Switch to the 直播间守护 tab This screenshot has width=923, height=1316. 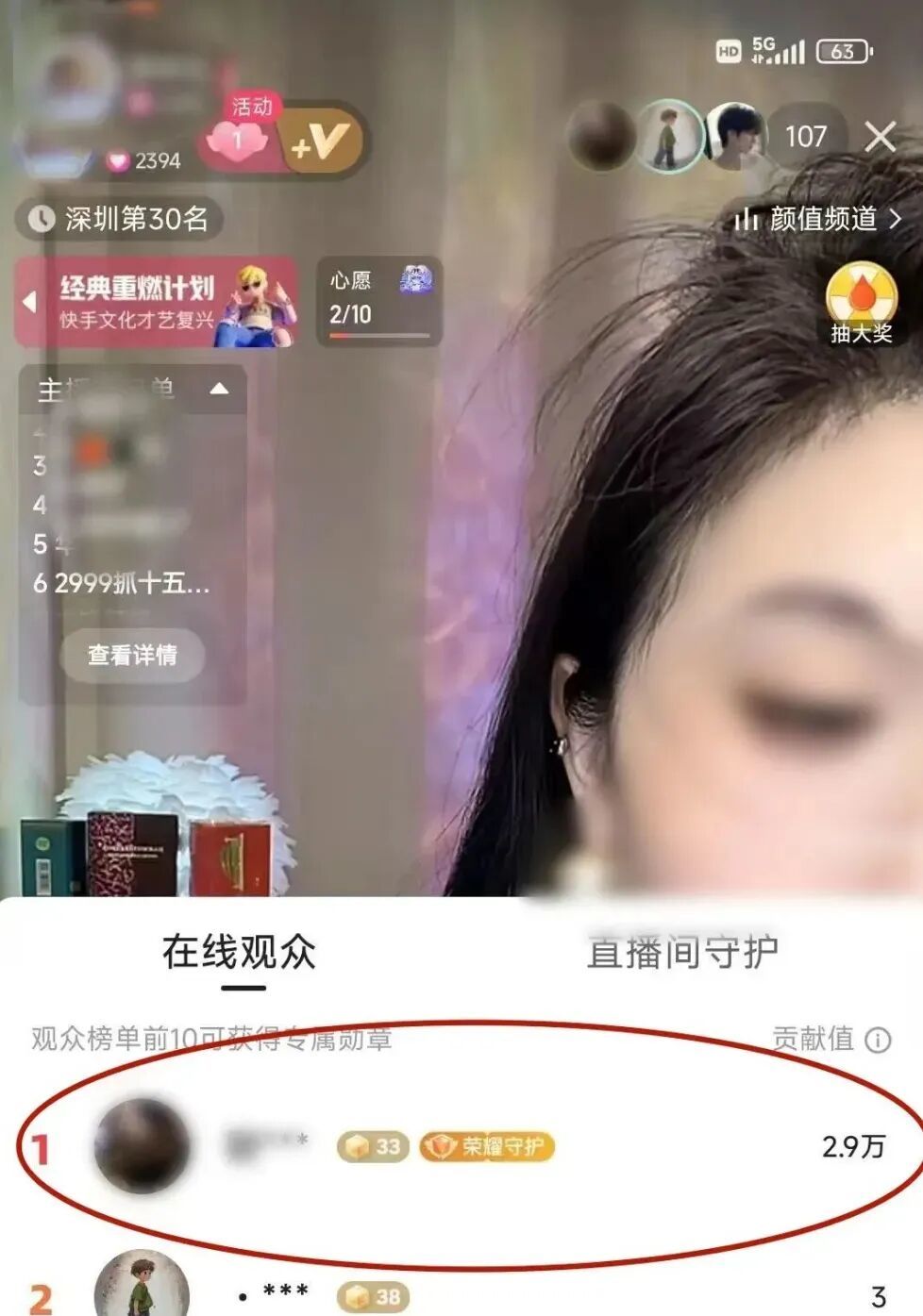click(x=681, y=953)
